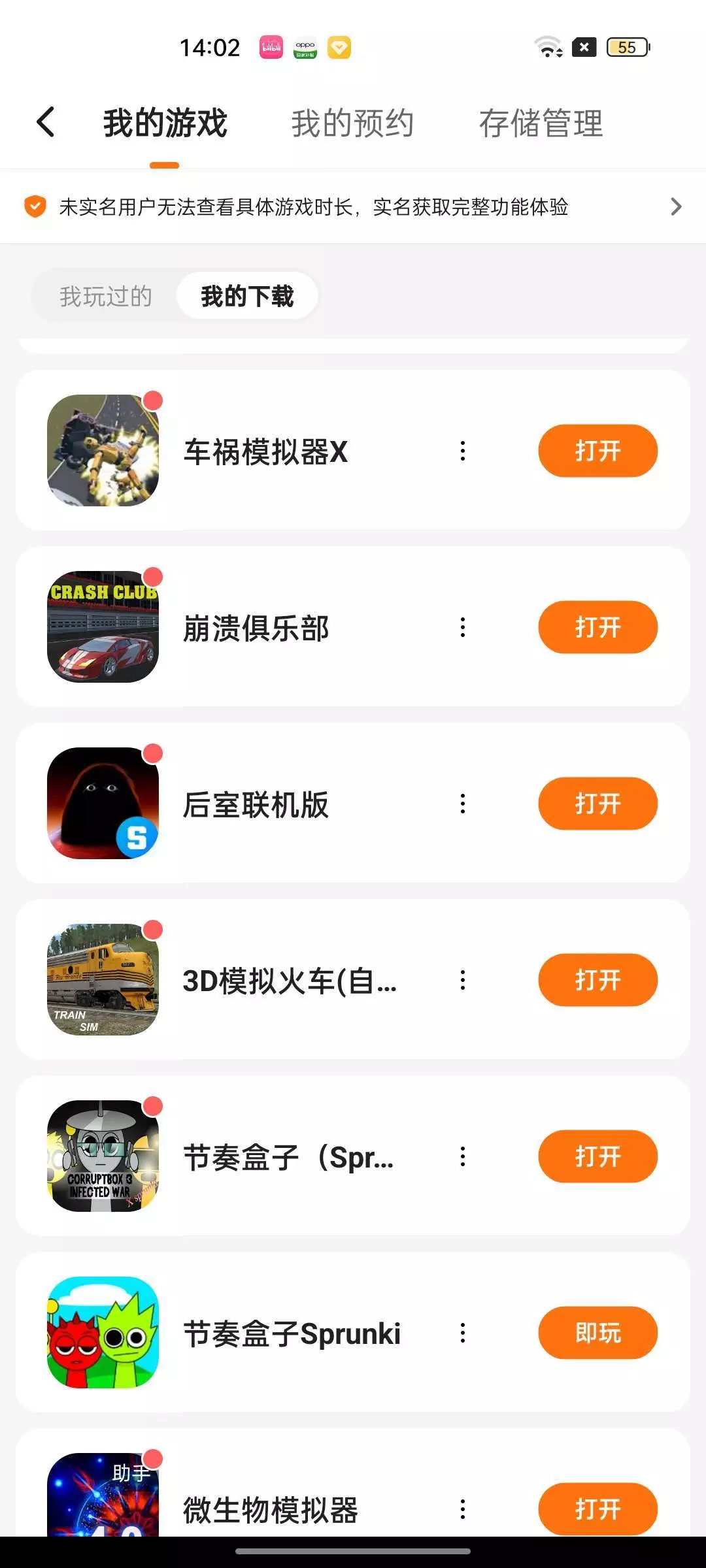Open more options for 后室联机版
The image size is (706, 1568).
pos(463,804)
